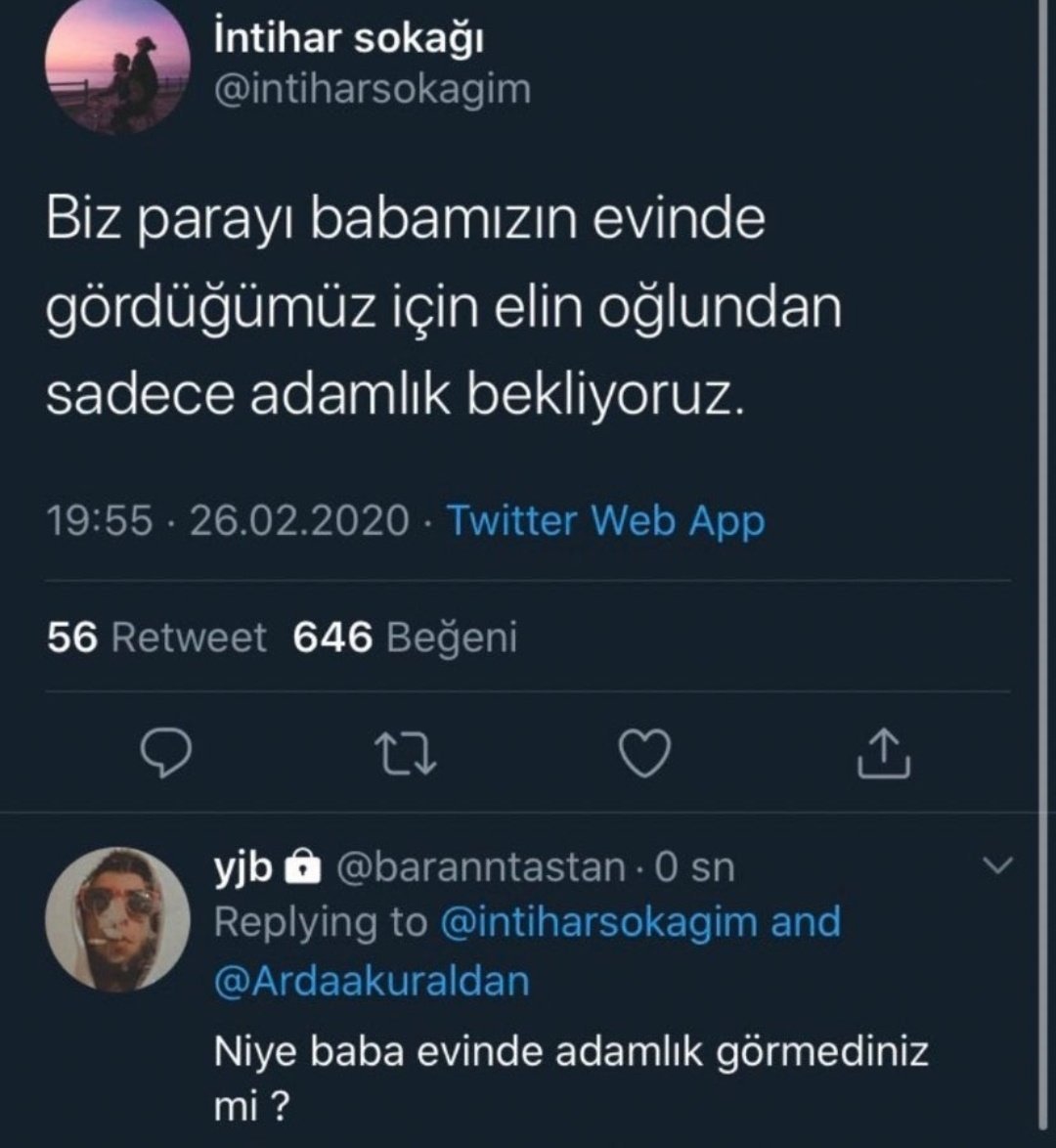
Task: View the 56 Retweet list
Action: [x=156, y=638]
